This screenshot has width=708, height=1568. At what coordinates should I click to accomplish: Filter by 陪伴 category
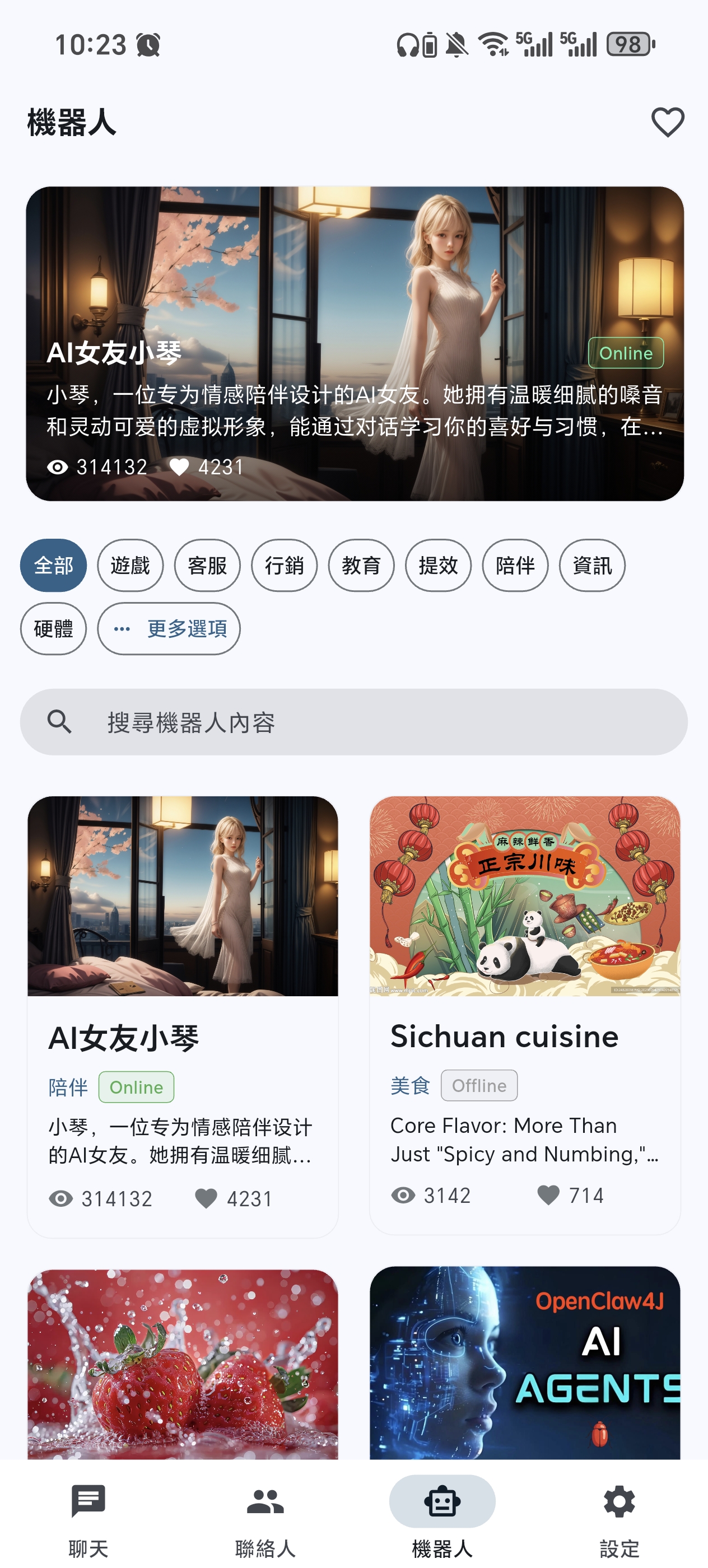click(515, 566)
